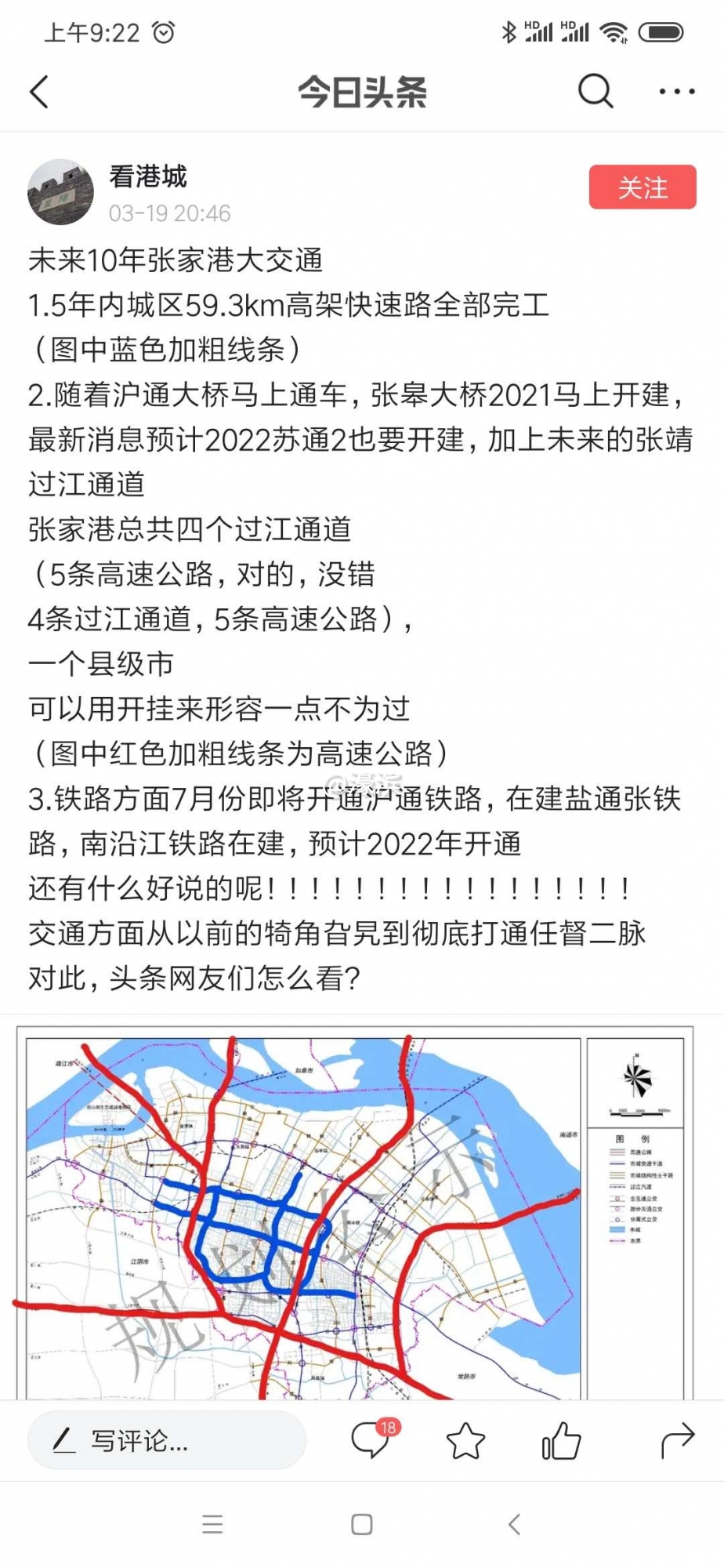Tap the recent apps icon in navigation bar
Viewport: 724px width, 1568px height.
212,1523
